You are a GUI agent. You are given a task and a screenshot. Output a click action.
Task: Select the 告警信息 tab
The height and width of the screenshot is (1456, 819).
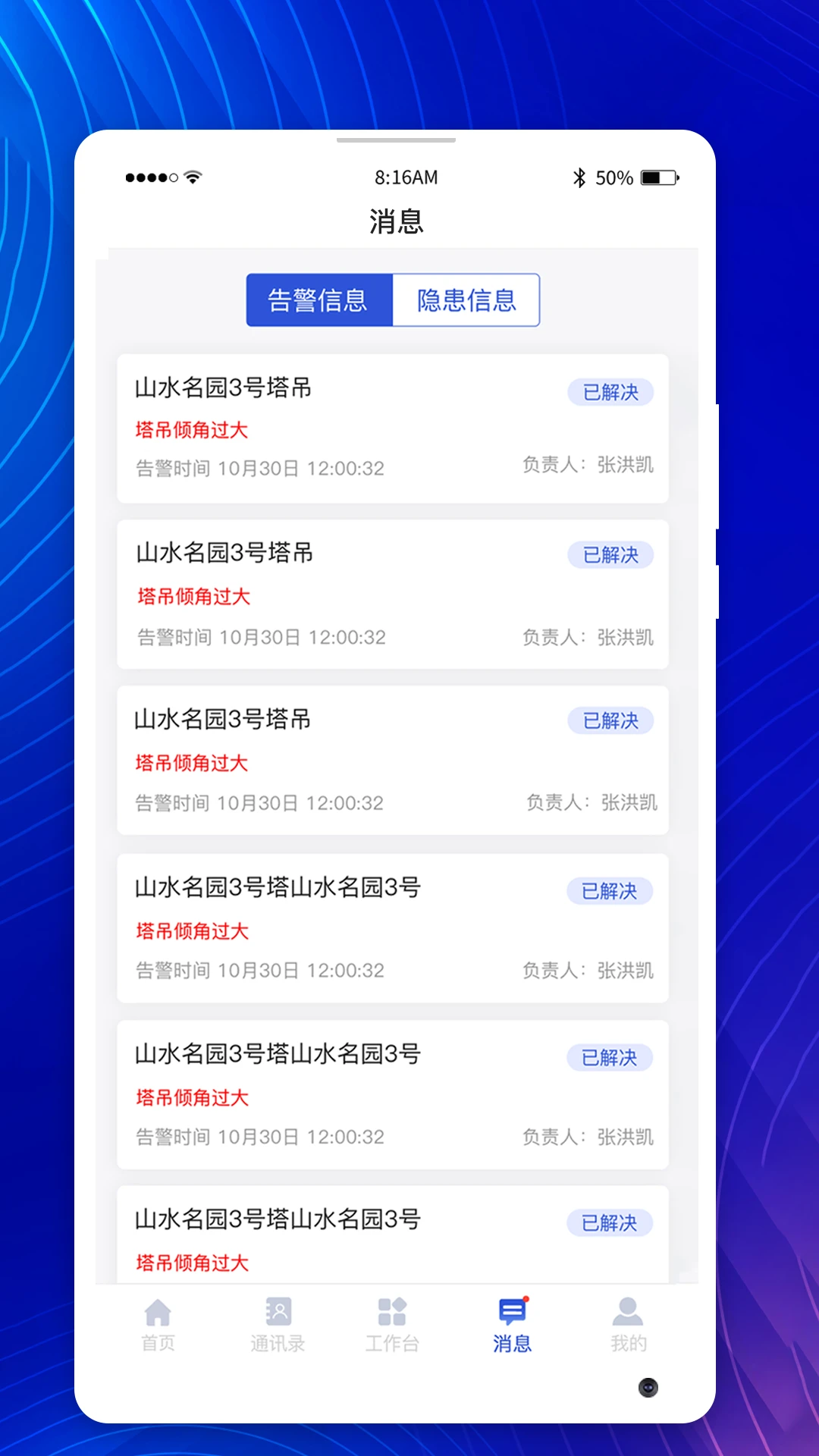click(317, 300)
